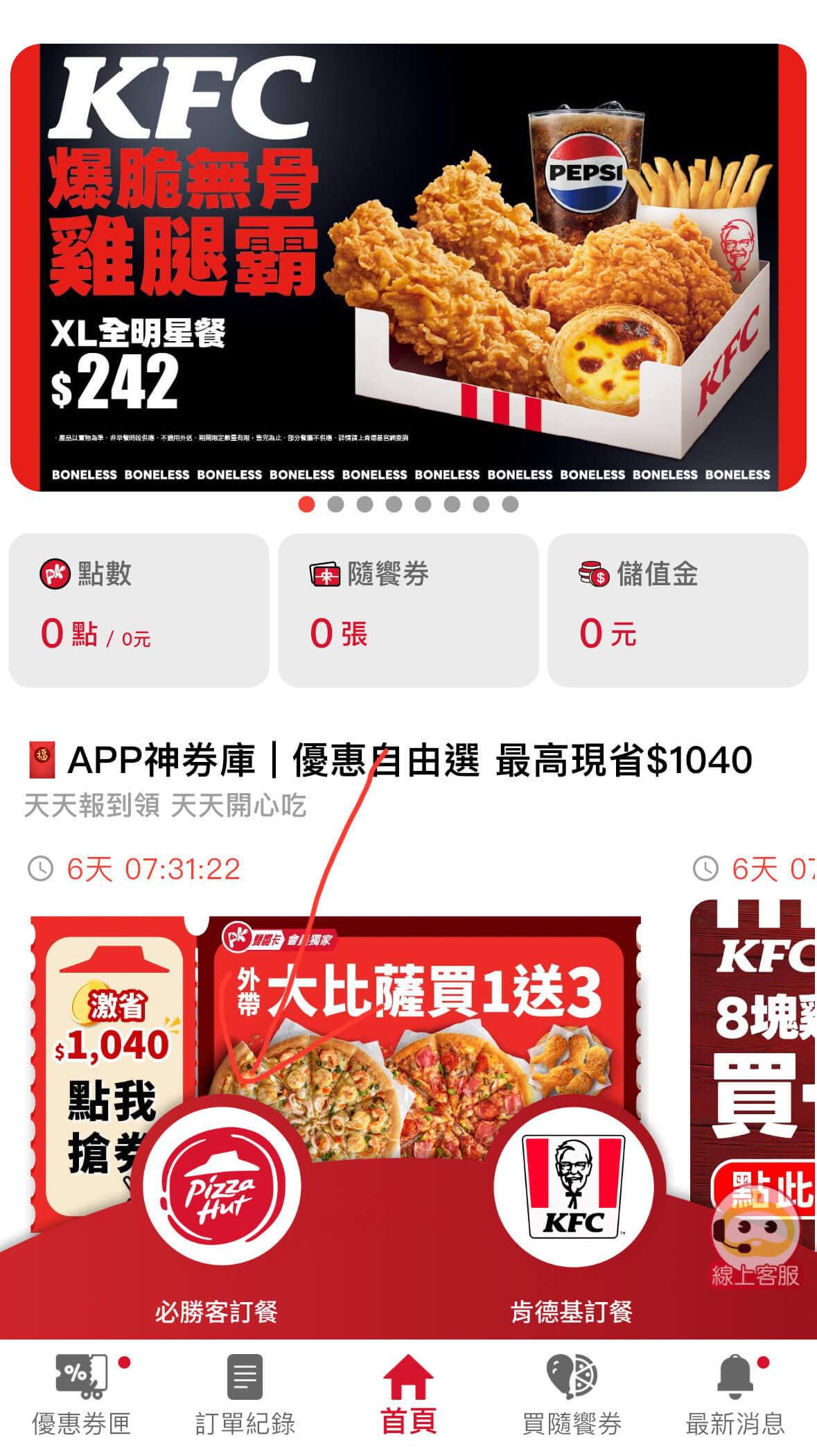Screen dimensions: 817x1456
Task: Switch to the 優惠券匣 tab
Action: click(82, 1395)
